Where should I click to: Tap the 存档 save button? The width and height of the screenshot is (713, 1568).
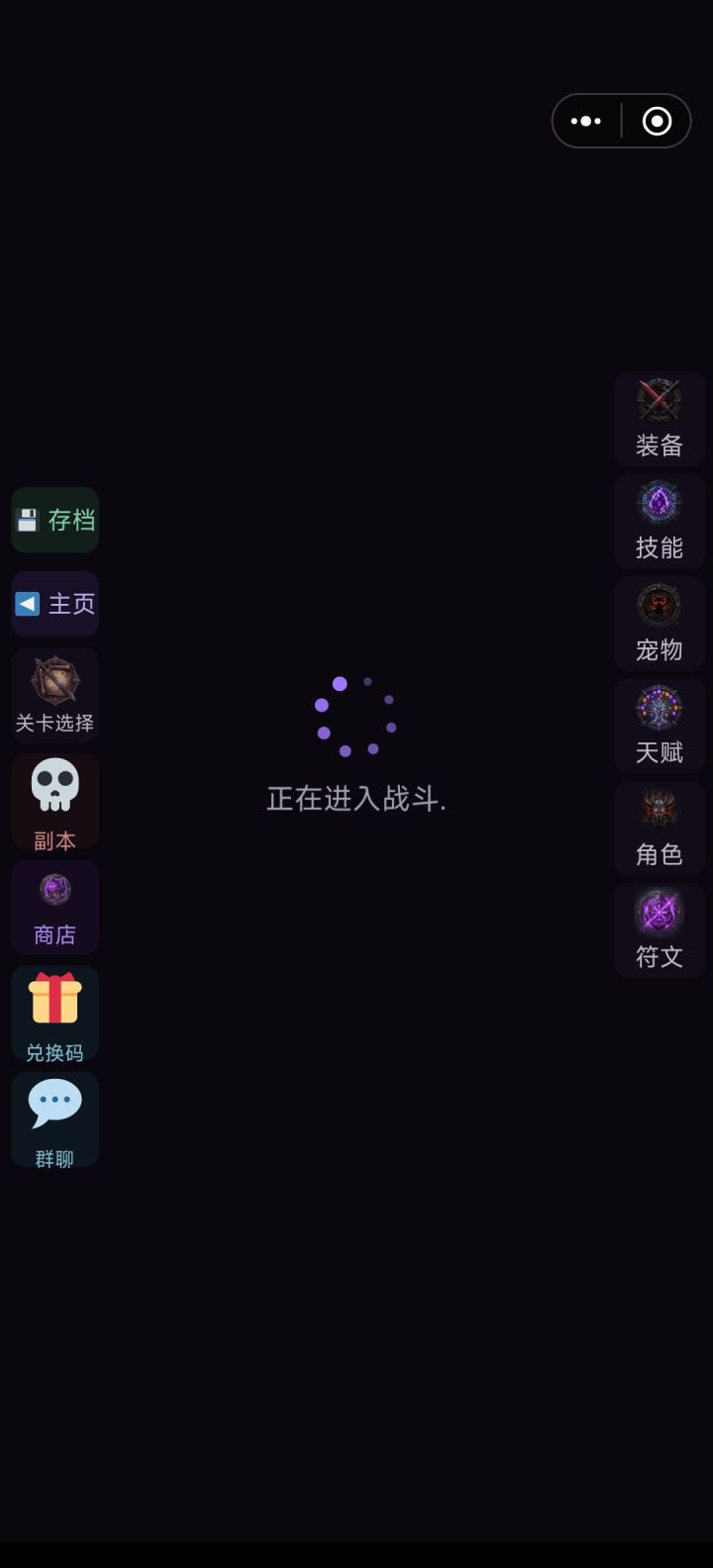54,520
